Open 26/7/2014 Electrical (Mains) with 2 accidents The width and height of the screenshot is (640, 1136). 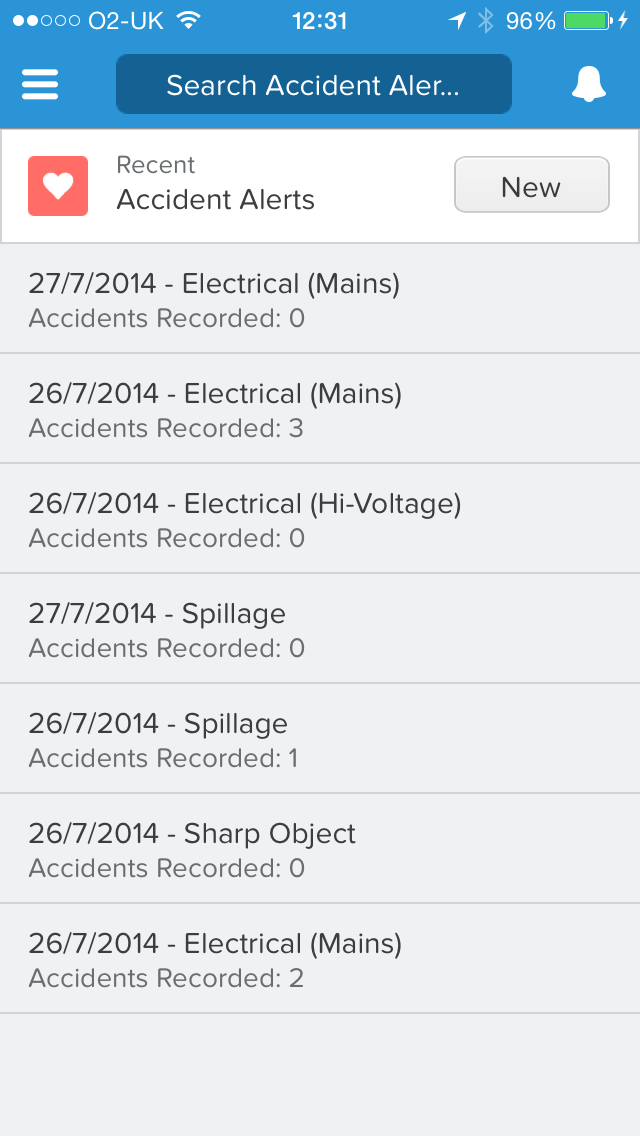pyautogui.click(x=320, y=959)
